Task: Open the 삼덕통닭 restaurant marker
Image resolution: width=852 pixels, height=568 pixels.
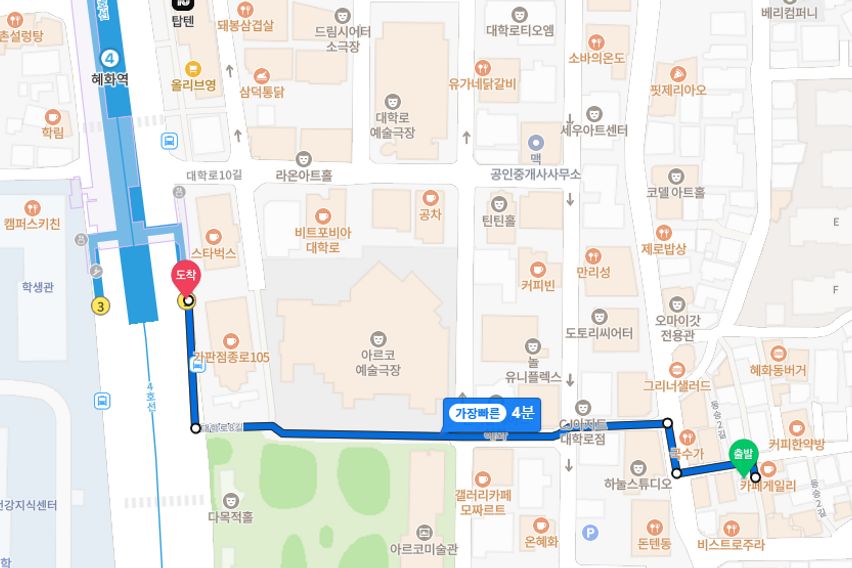Action: point(261,75)
